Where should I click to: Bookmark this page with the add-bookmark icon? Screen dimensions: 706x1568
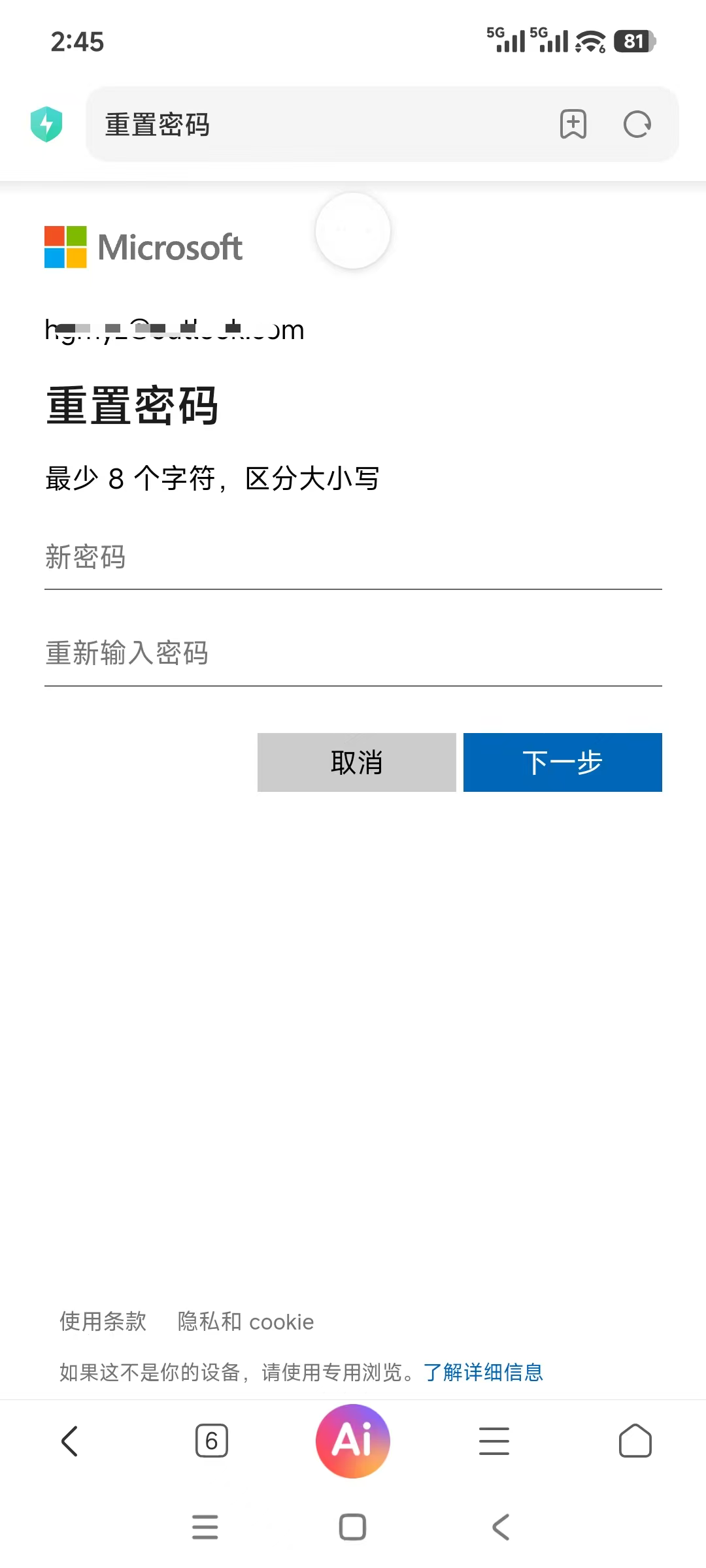pos(573,124)
